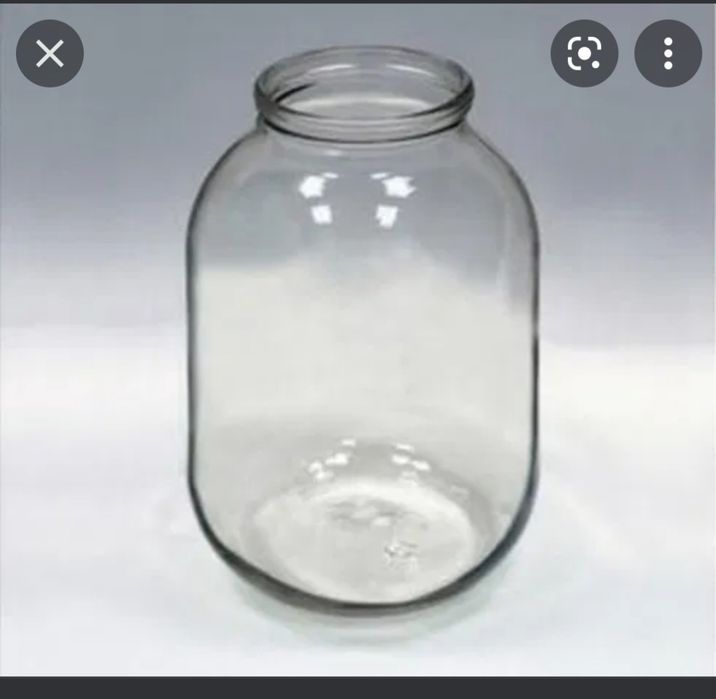This screenshot has height=699, width=716.
Task: Search this image with Lens
Action: pyautogui.click(x=584, y=53)
